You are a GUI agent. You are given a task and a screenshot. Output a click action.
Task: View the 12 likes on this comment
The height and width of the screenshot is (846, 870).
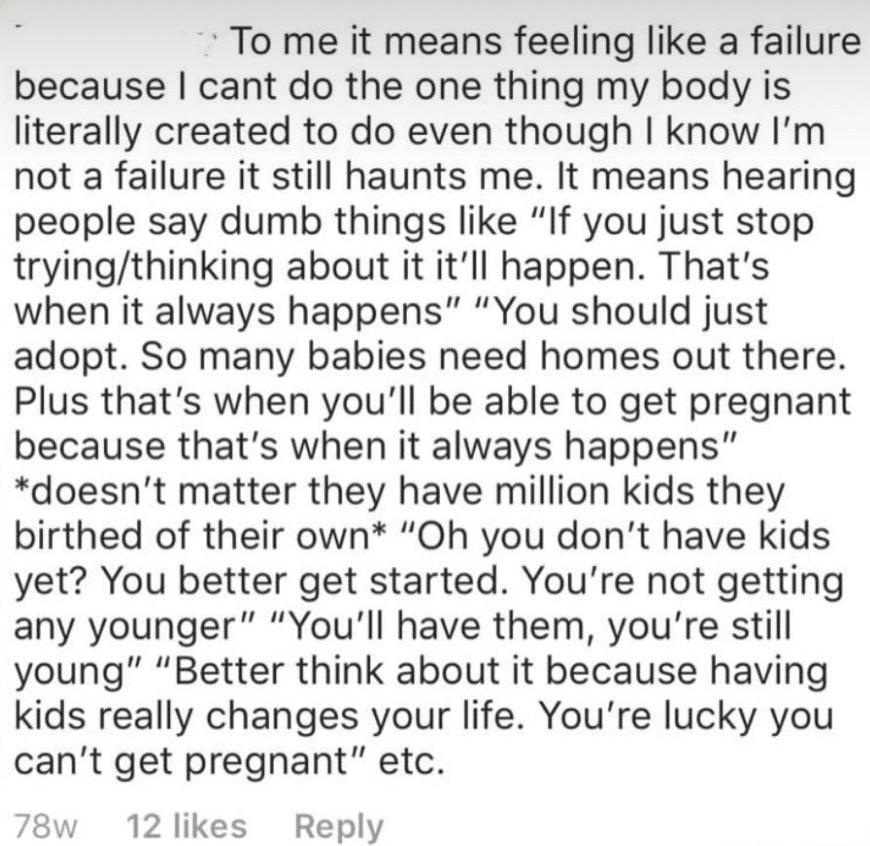click(x=187, y=827)
